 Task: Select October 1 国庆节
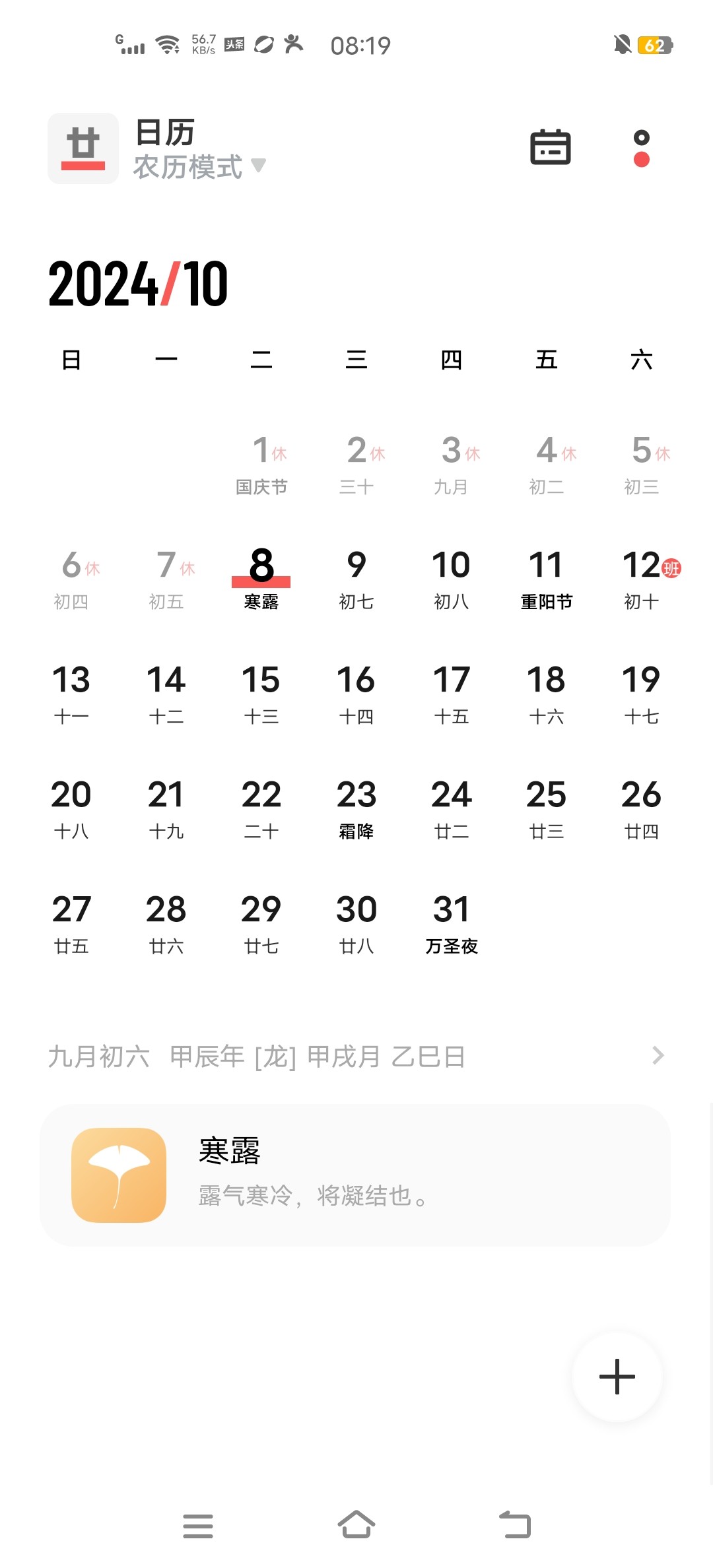261,464
